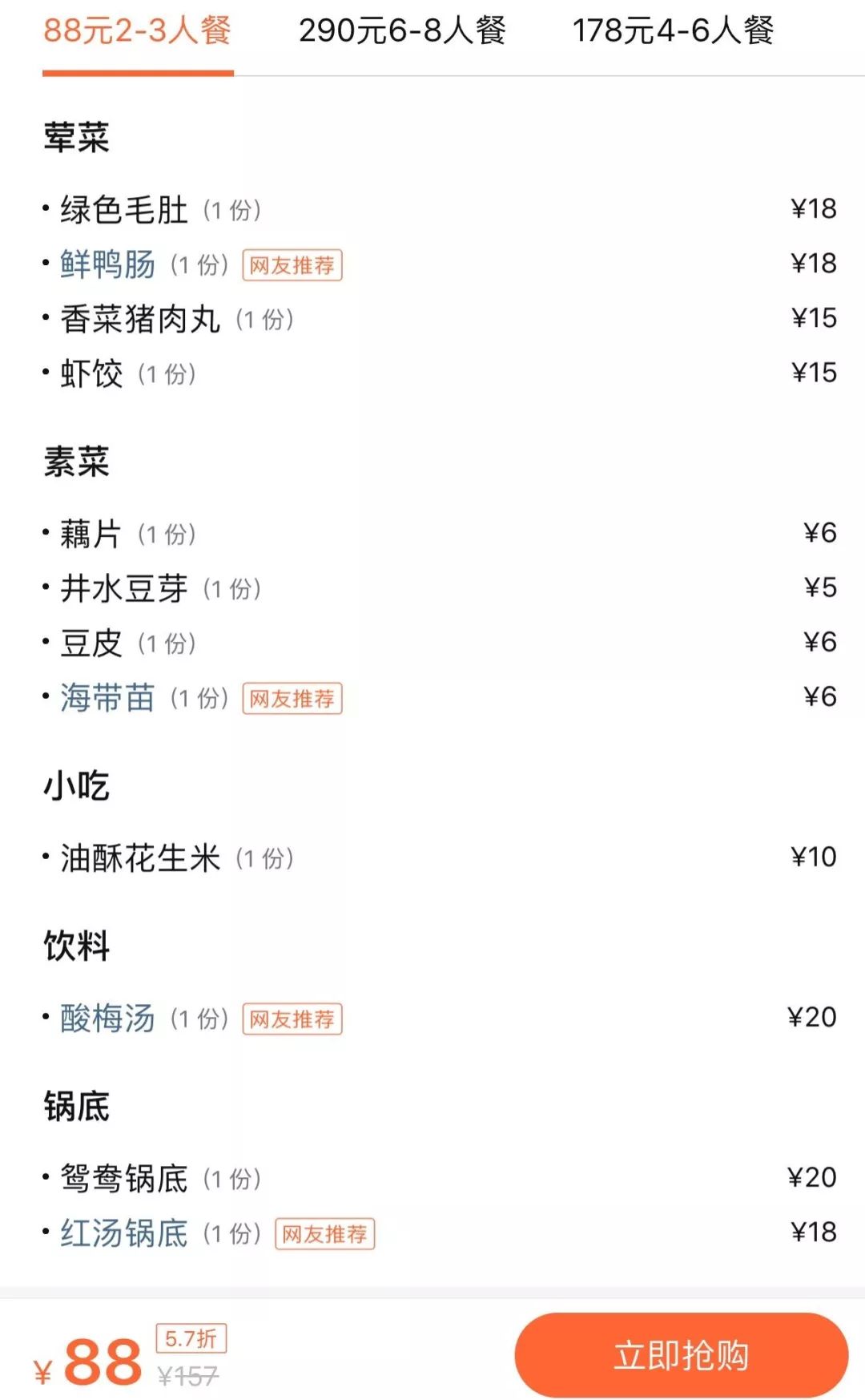
Task: Open the 鲜鸭肠 dish link
Action: [108, 266]
